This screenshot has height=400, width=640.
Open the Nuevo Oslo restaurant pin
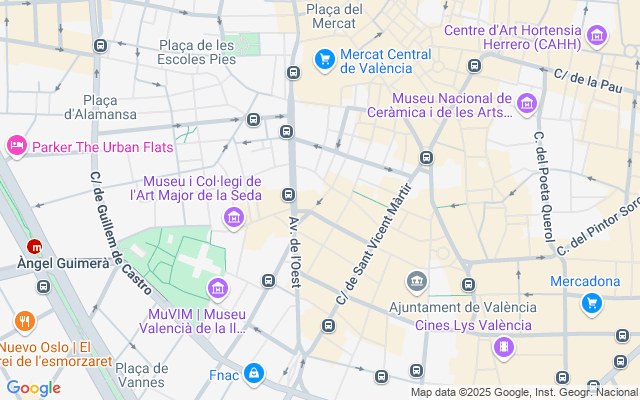[x=26, y=322]
